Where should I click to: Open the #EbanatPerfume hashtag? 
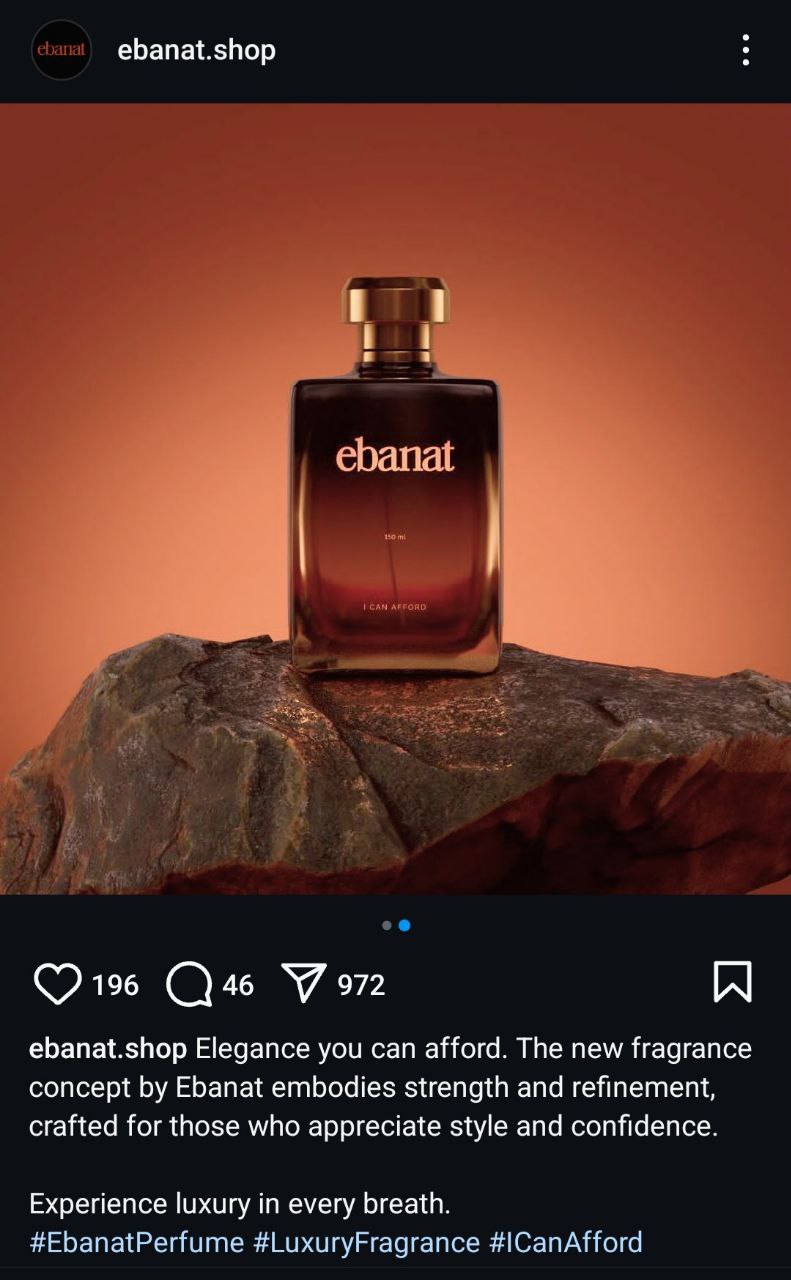click(136, 1242)
